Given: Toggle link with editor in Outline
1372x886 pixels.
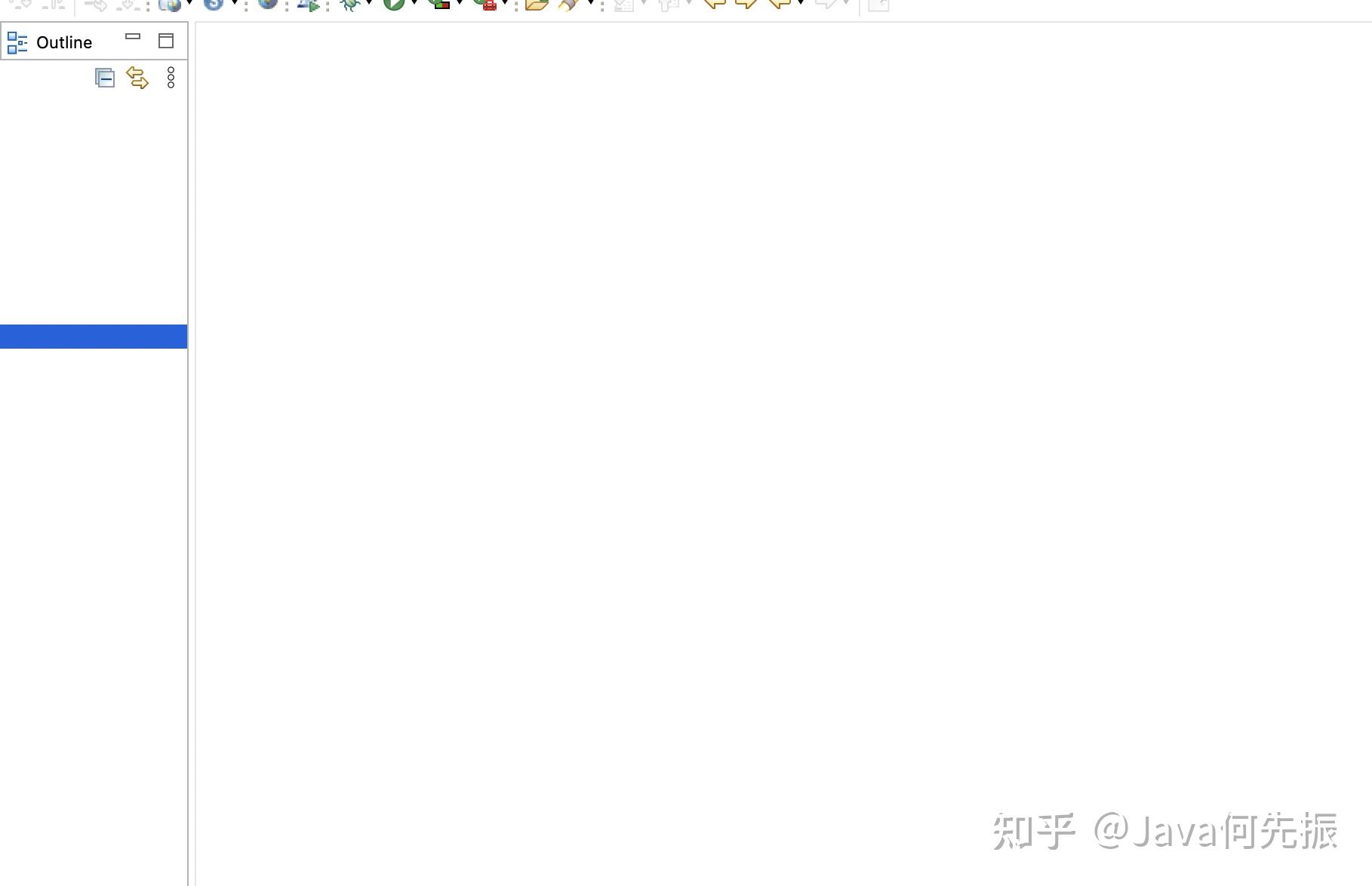Looking at the screenshot, I should pyautogui.click(x=137, y=78).
